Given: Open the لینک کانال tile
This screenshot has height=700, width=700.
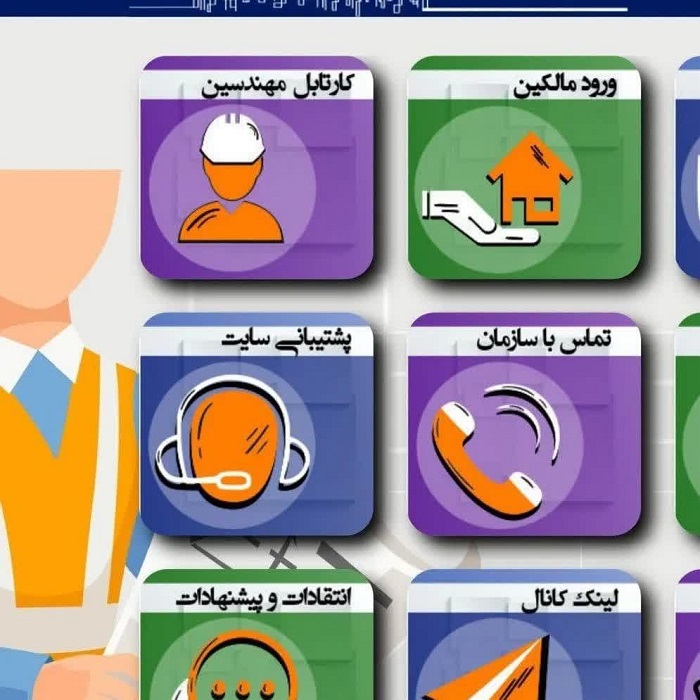Looking at the screenshot, I should click(523, 640).
